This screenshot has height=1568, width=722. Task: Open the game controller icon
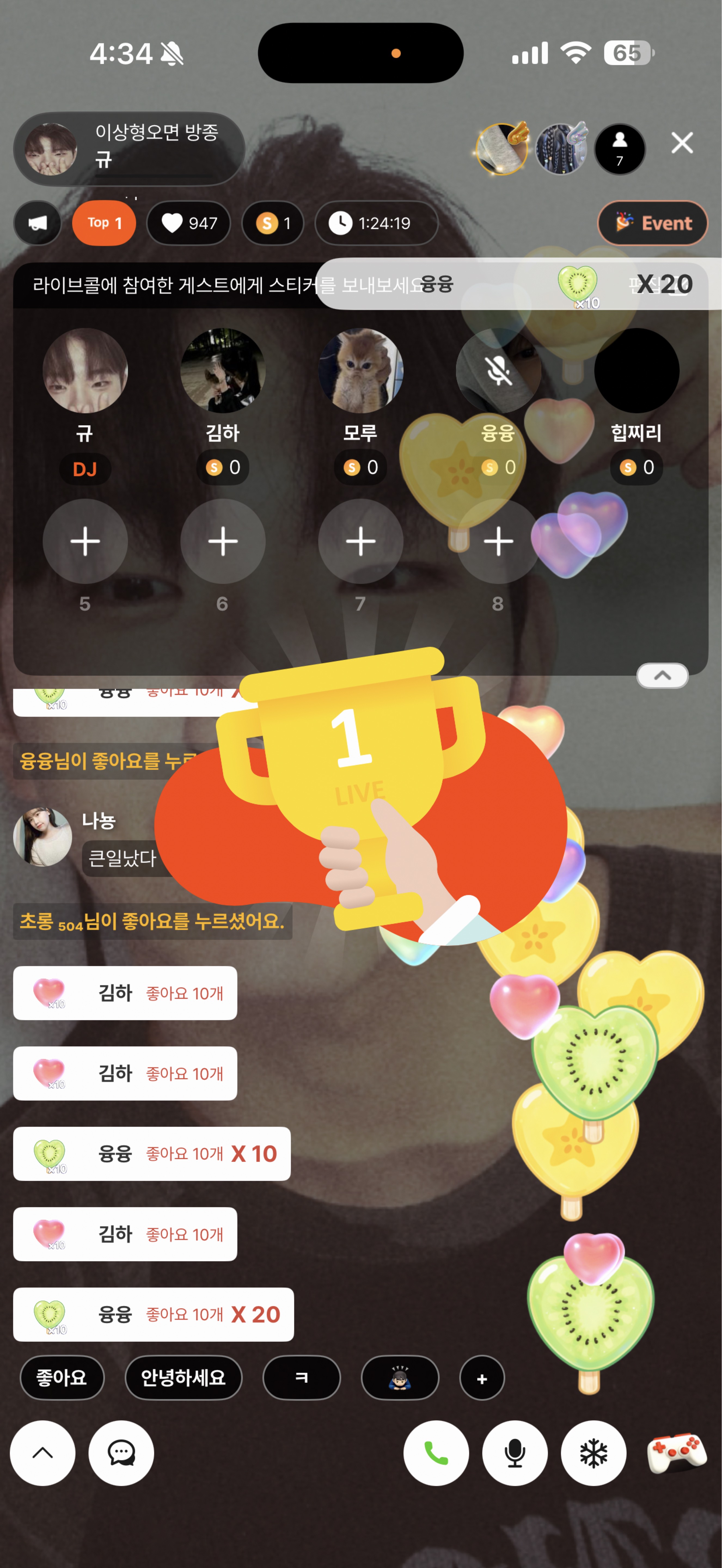click(676, 1452)
